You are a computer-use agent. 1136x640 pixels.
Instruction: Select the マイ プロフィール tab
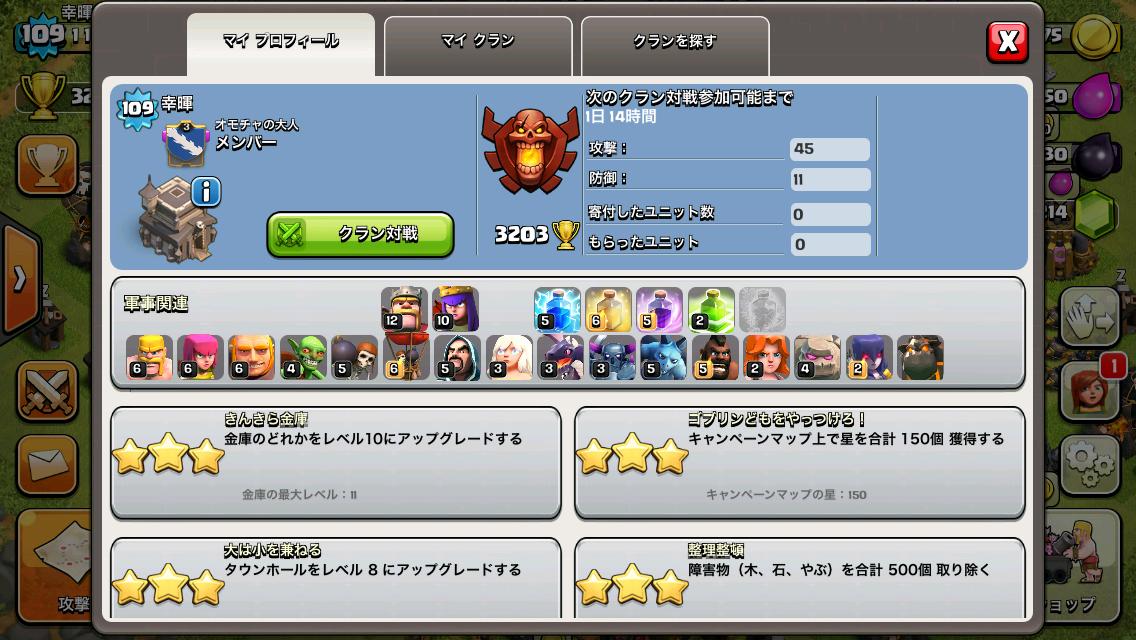pos(281,42)
